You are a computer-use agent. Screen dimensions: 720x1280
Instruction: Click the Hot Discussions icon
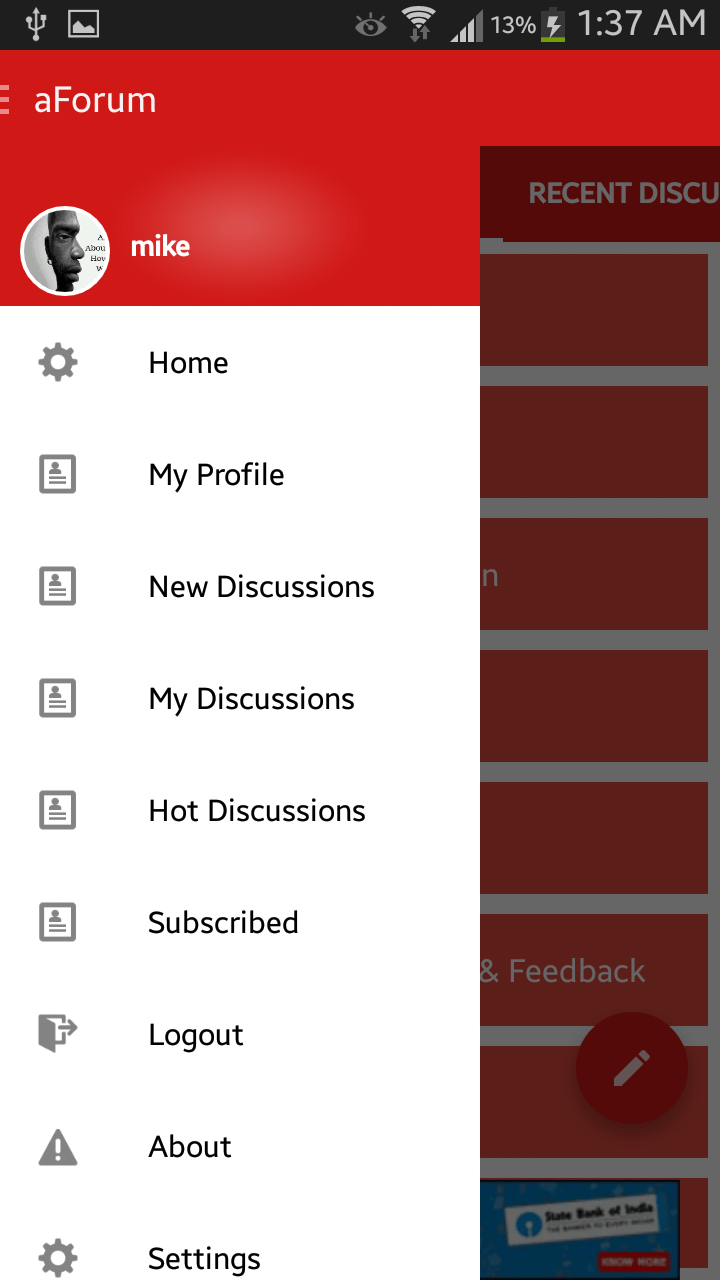pos(57,810)
